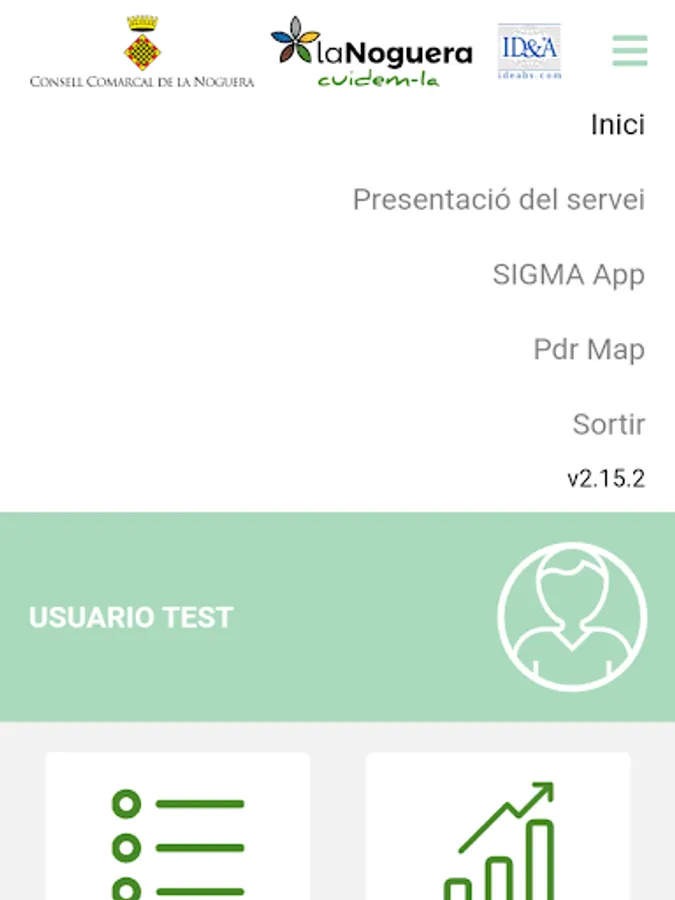
Task: Tap Sortir to log out
Action: [x=608, y=424]
